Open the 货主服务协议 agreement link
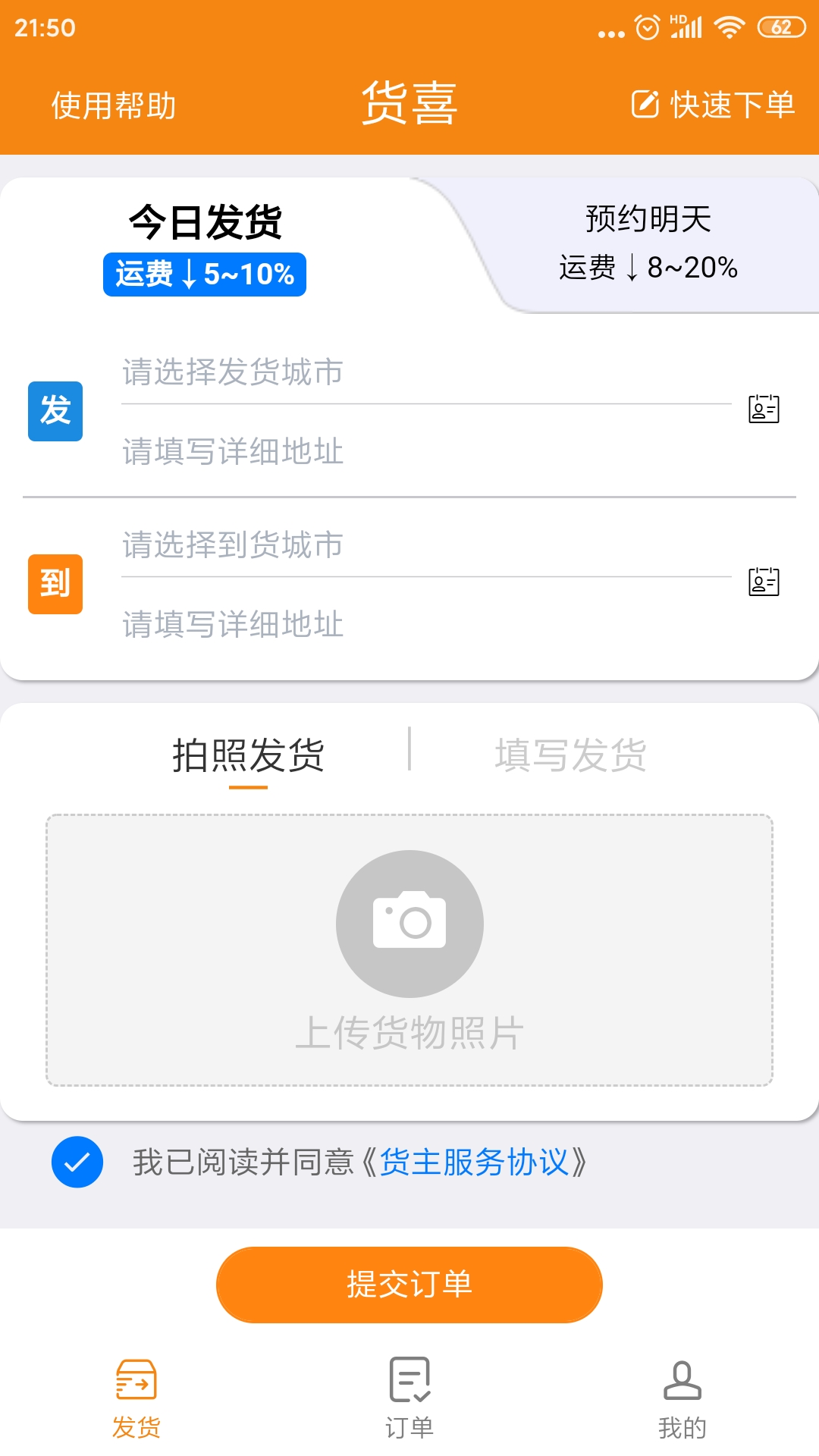819x1456 pixels. tap(476, 1160)
